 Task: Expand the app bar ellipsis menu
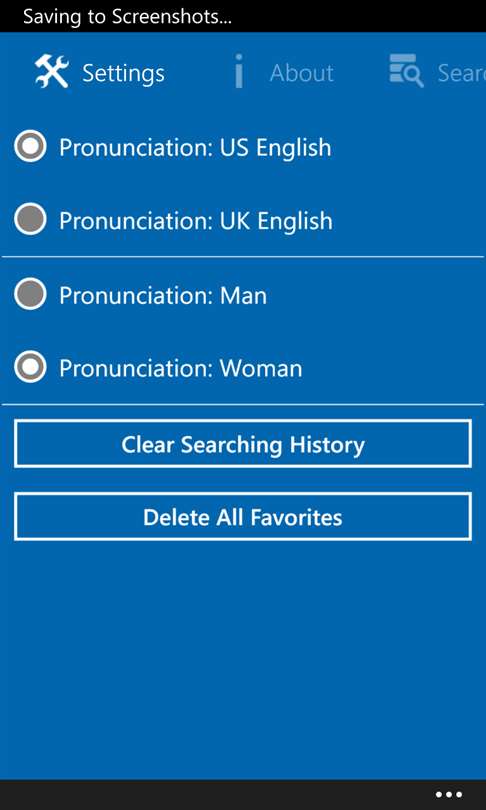pos(448,795)
